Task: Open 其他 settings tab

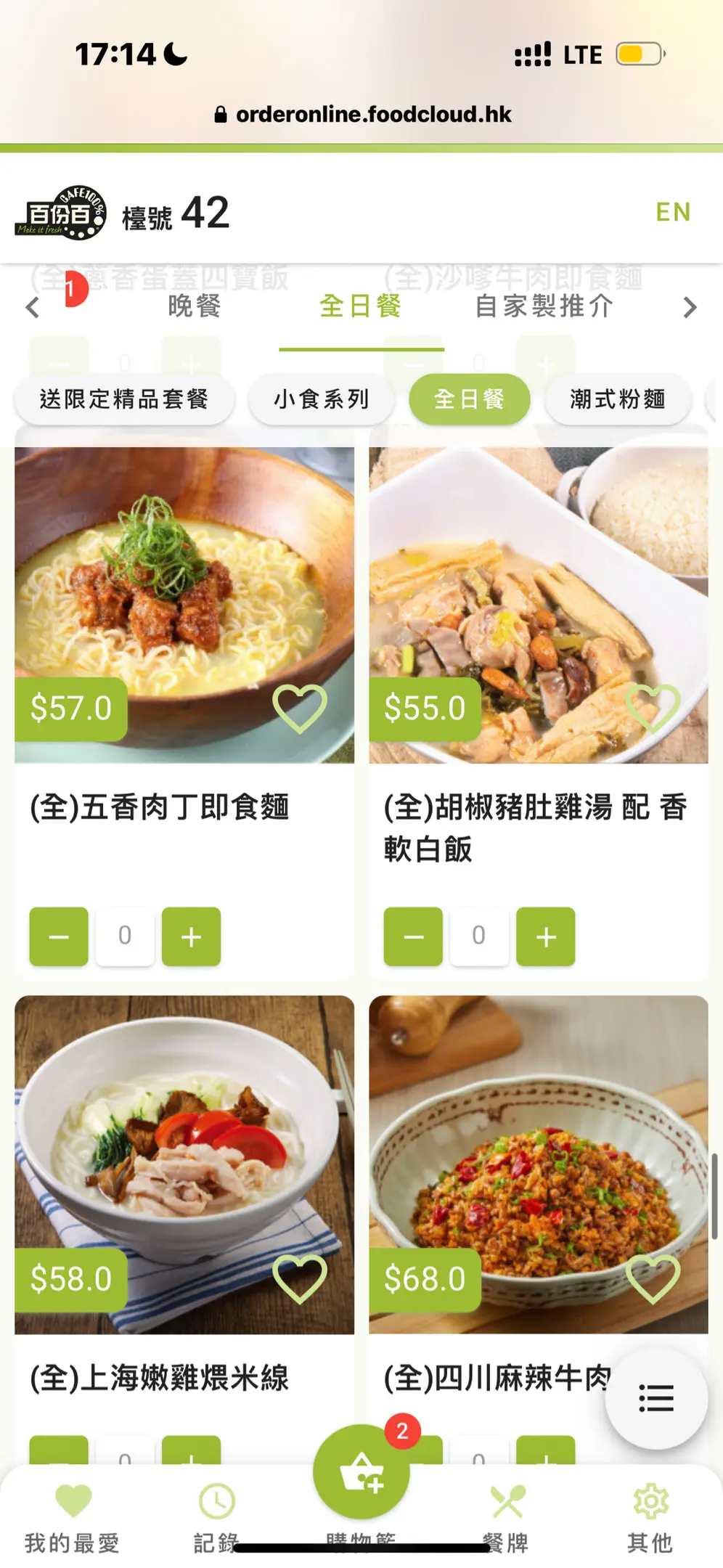Action: (x=650, y=1517)
